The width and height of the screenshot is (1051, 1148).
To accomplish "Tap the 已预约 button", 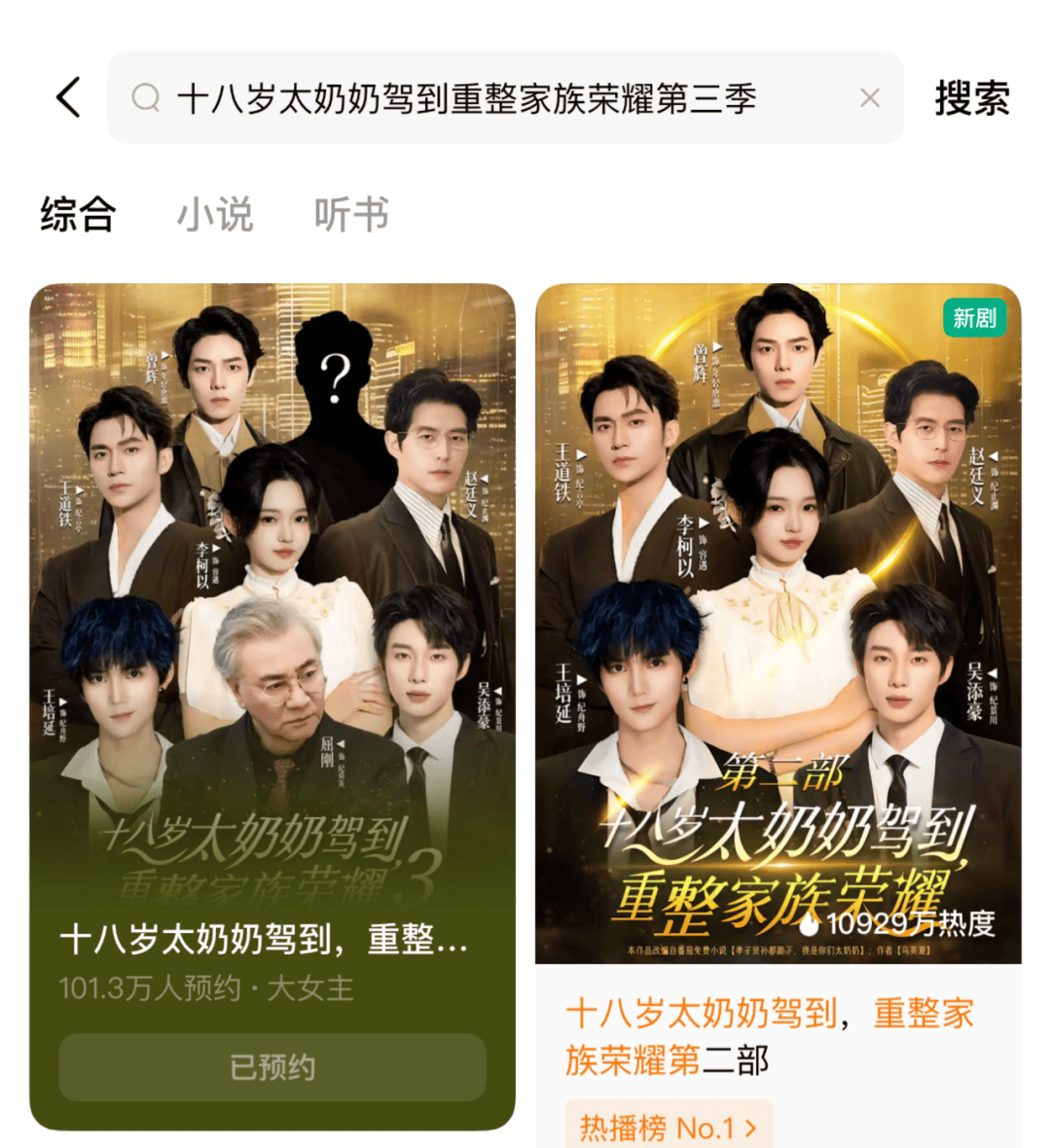I will pyautogui.click(x=272, y=1067).
